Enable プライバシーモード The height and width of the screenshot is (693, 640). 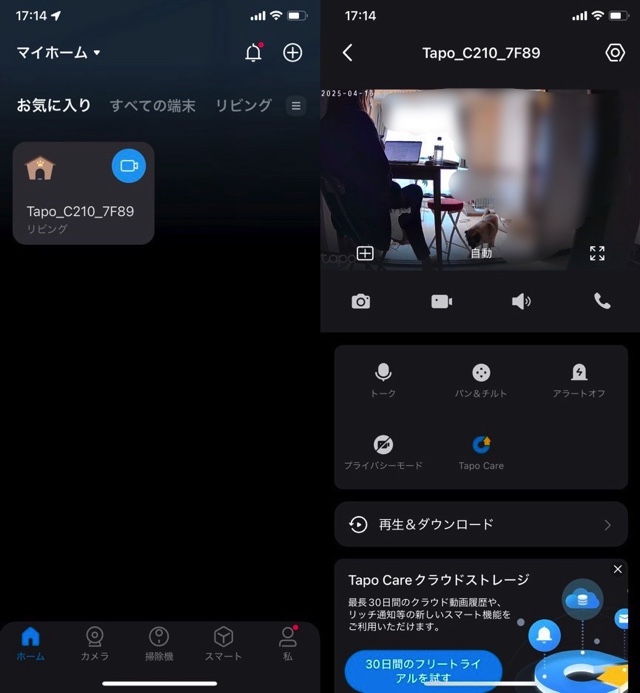(383, 452)
